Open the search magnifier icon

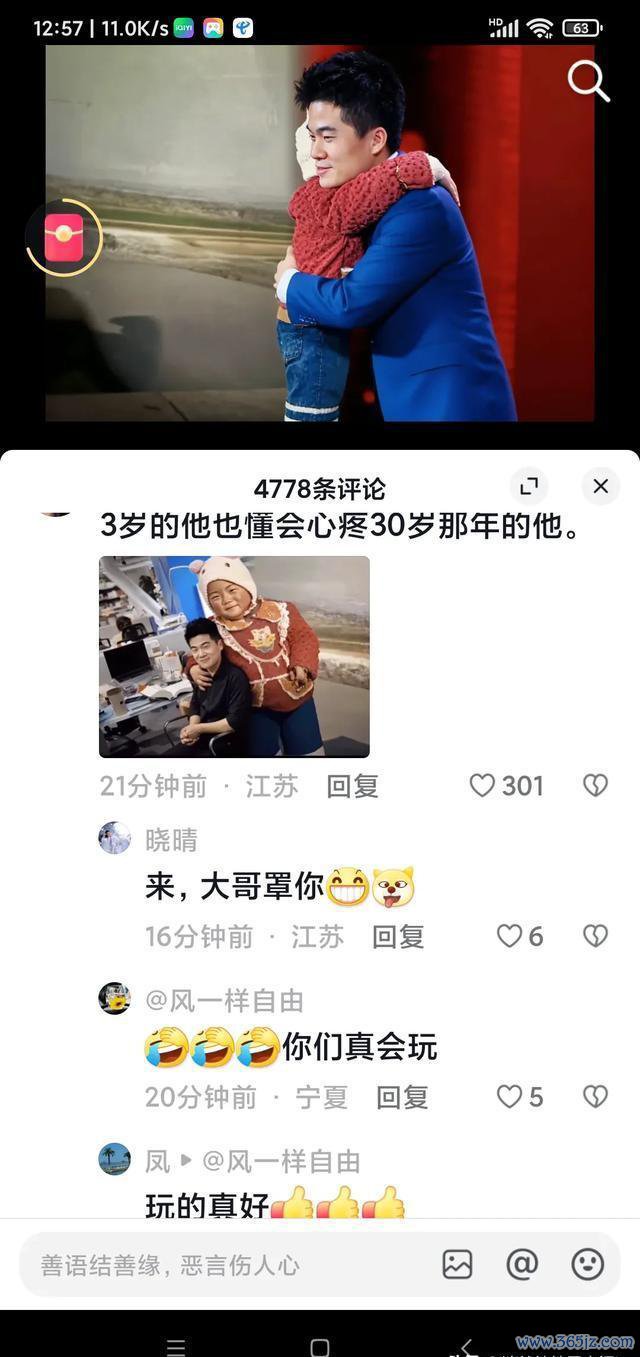click(588, 81)
